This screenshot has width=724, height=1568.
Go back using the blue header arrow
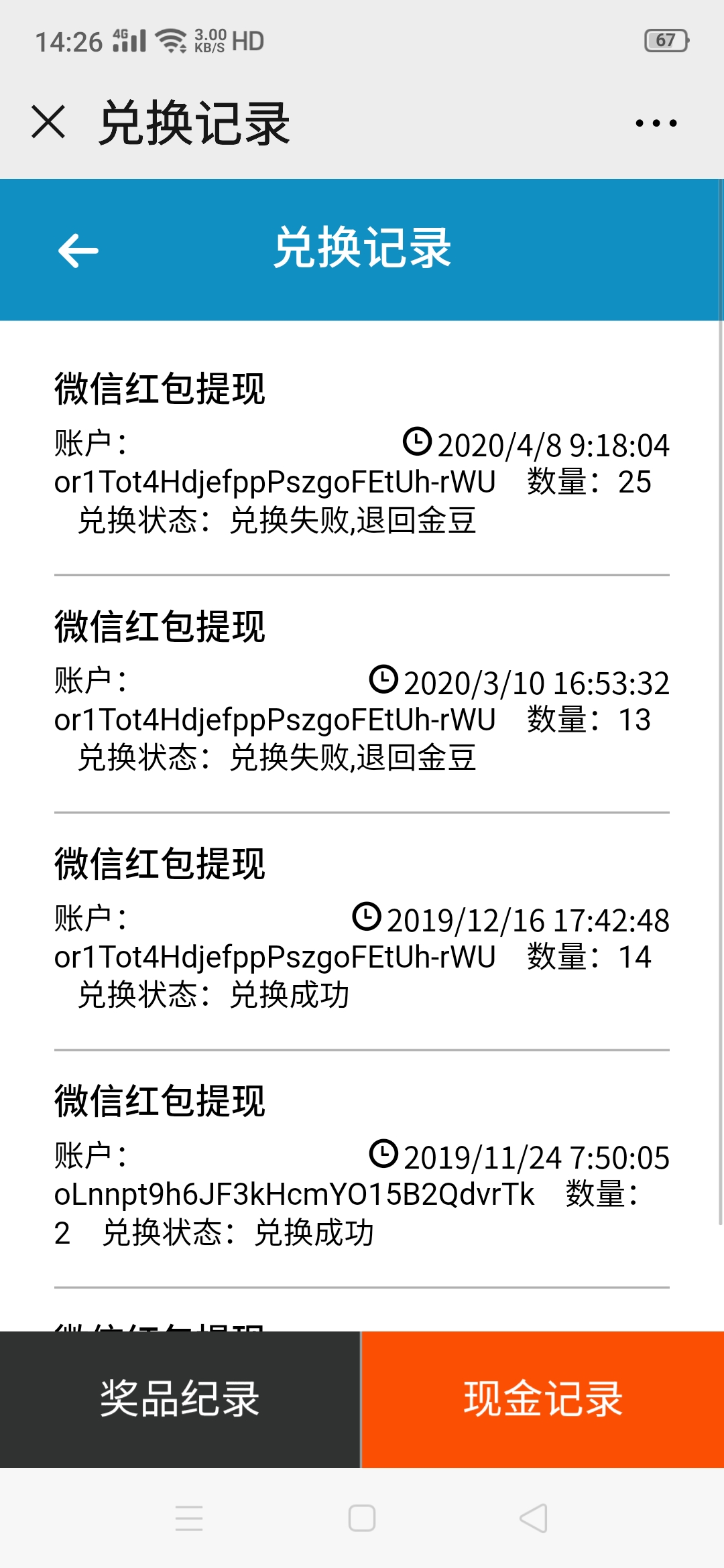78,251
